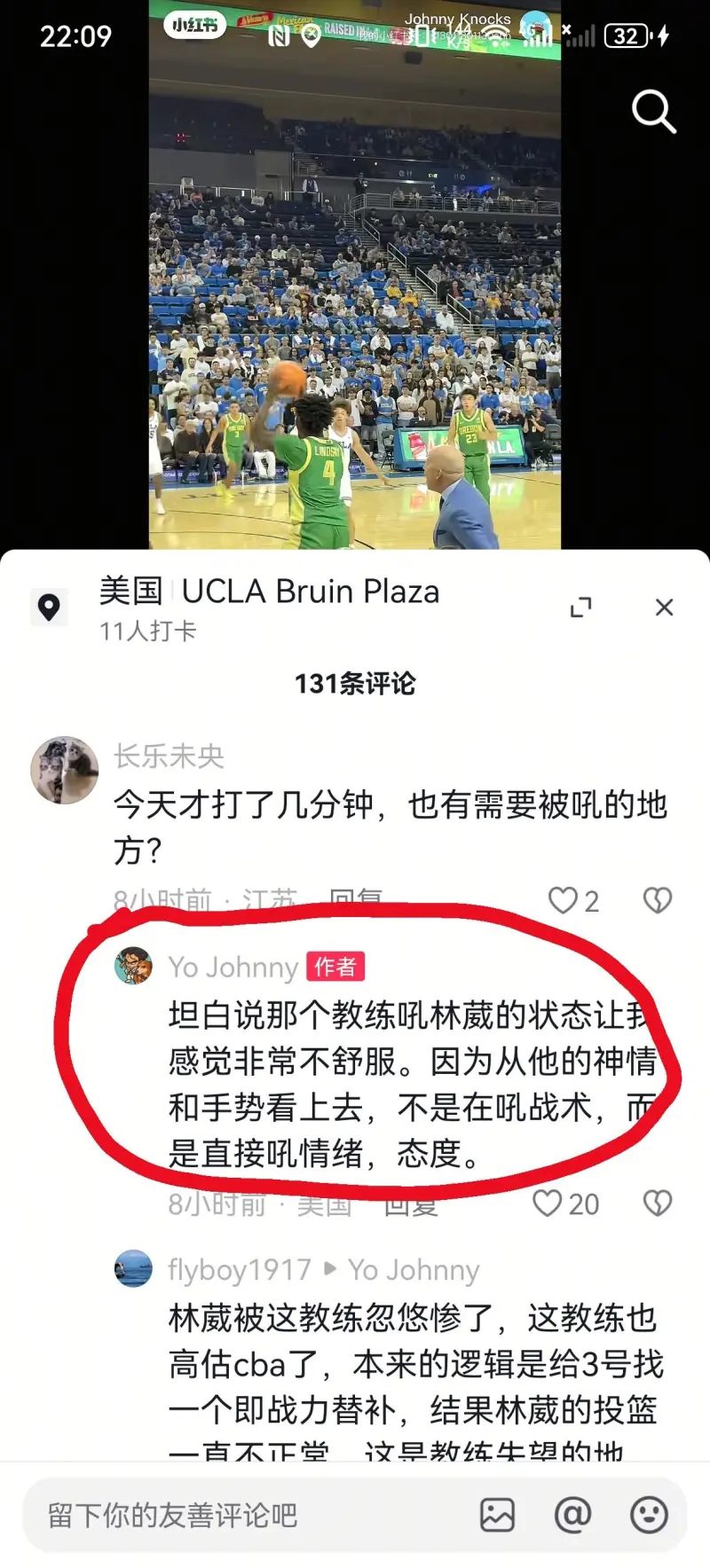
Task: Mention someone with the @ icon
Action: click(572, 1515)
